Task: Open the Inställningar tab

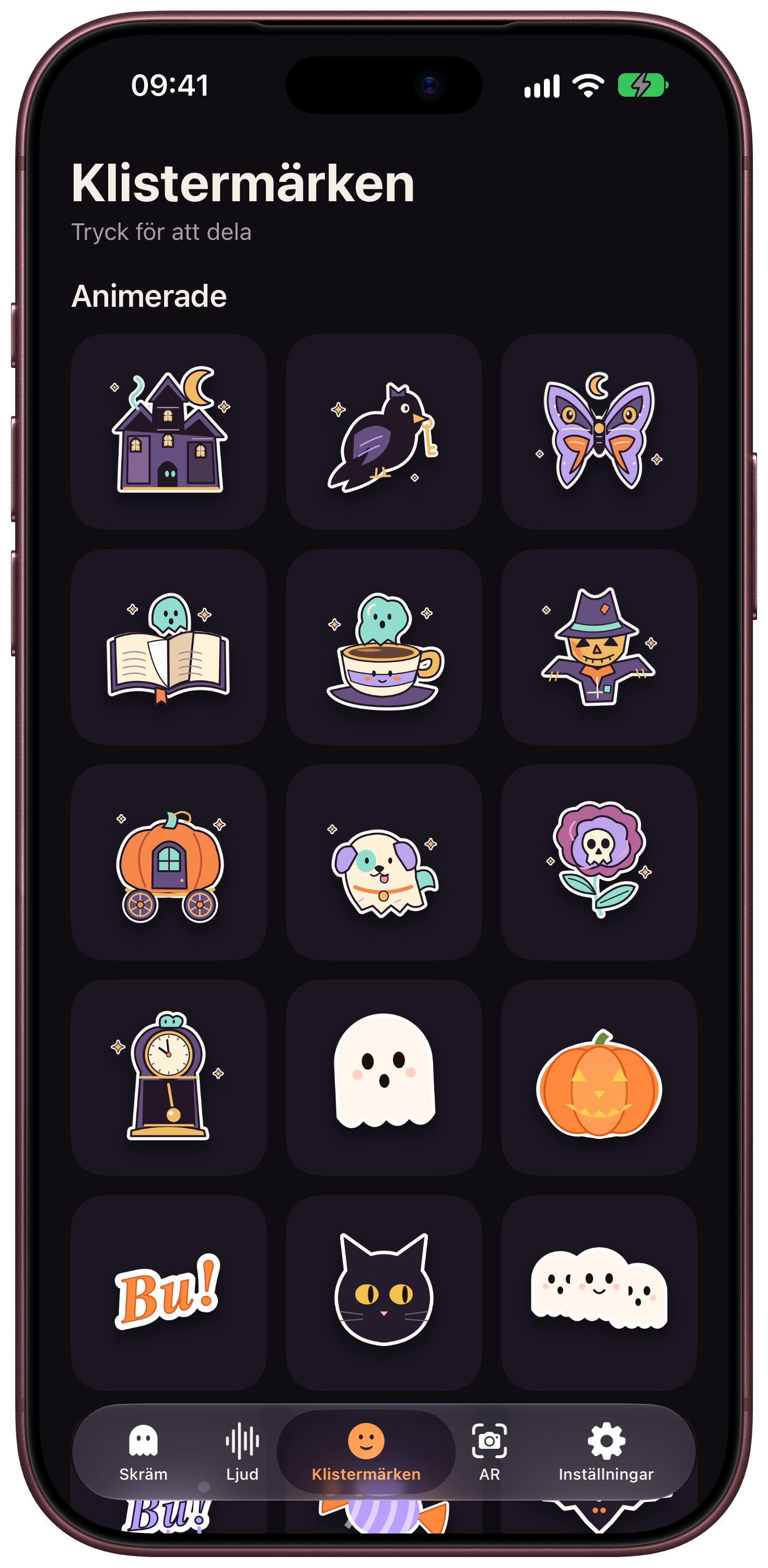Action: pos(606,1452)
